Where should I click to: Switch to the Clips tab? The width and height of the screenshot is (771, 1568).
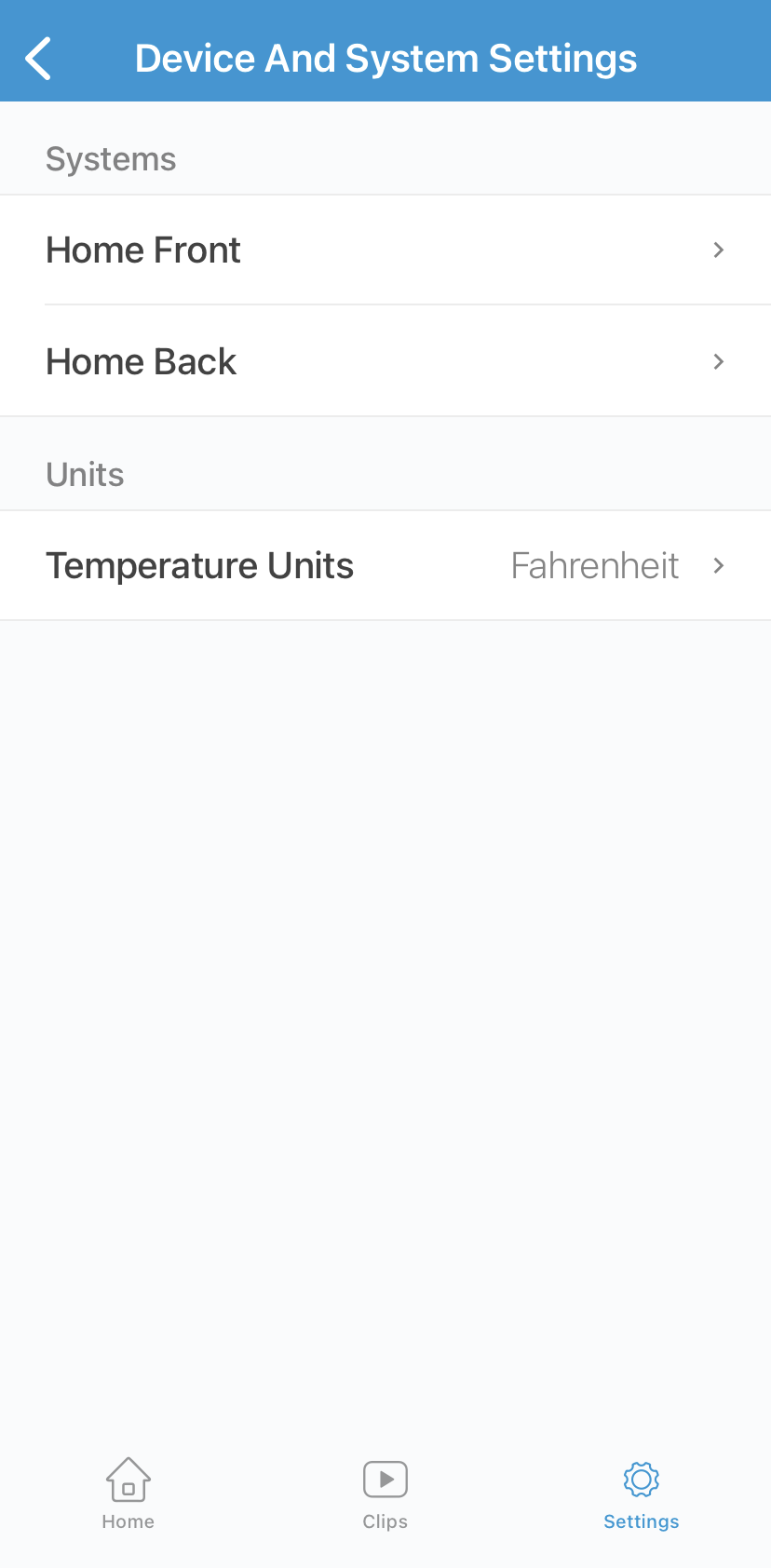[x=385, y=1494]
